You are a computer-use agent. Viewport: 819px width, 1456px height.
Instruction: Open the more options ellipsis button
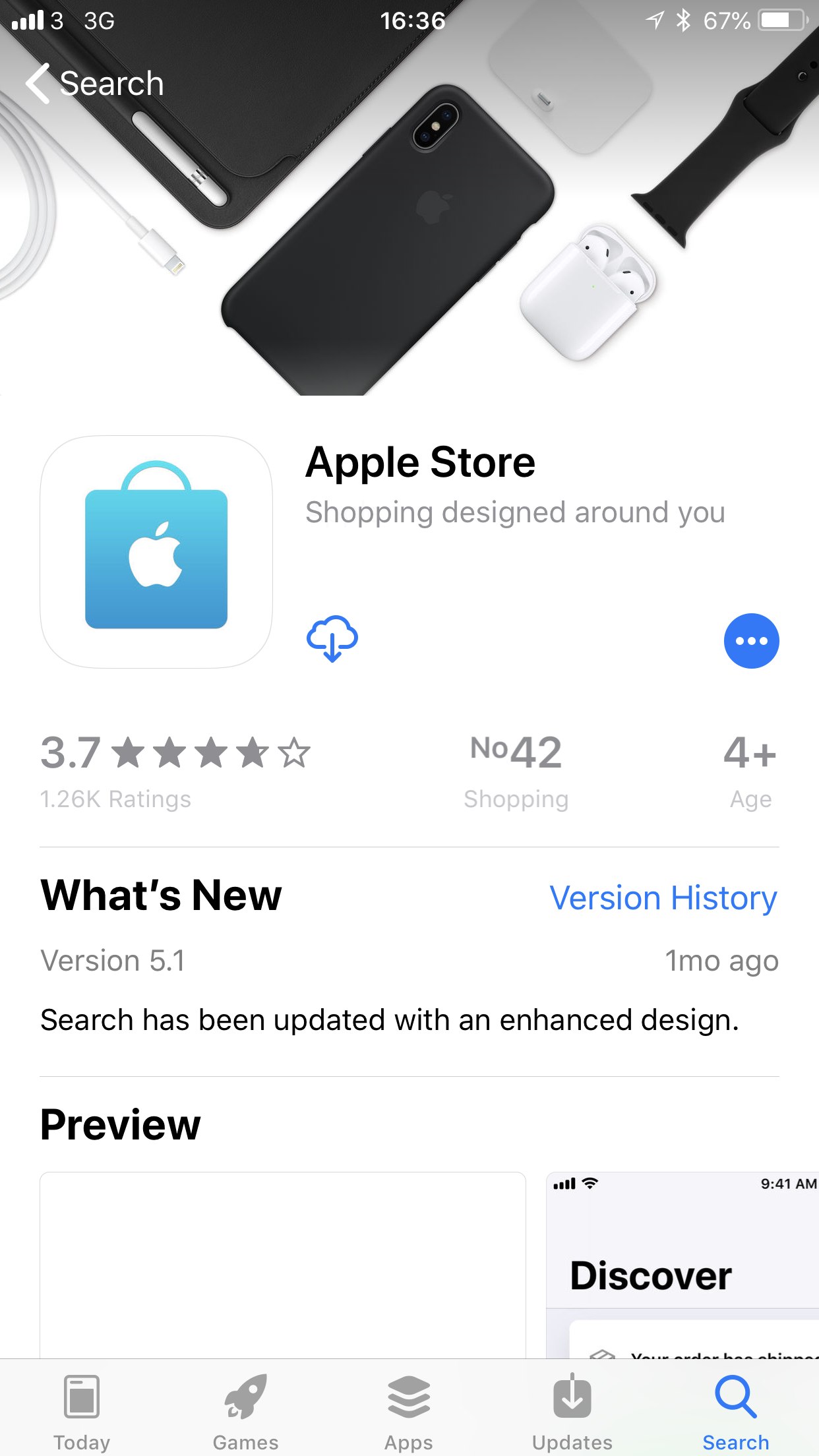coord(751,641)
